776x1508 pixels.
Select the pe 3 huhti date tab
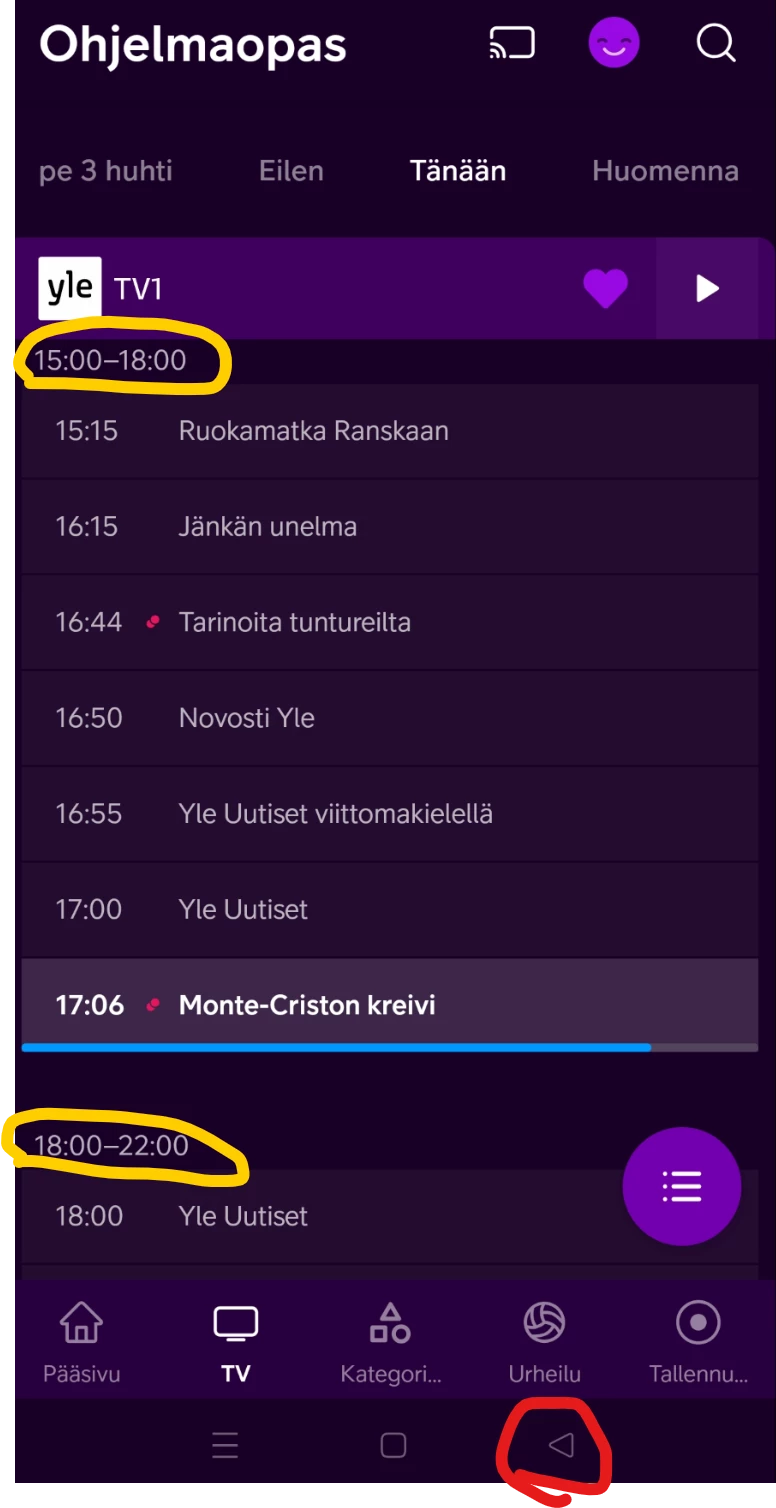tap(105, 171)
